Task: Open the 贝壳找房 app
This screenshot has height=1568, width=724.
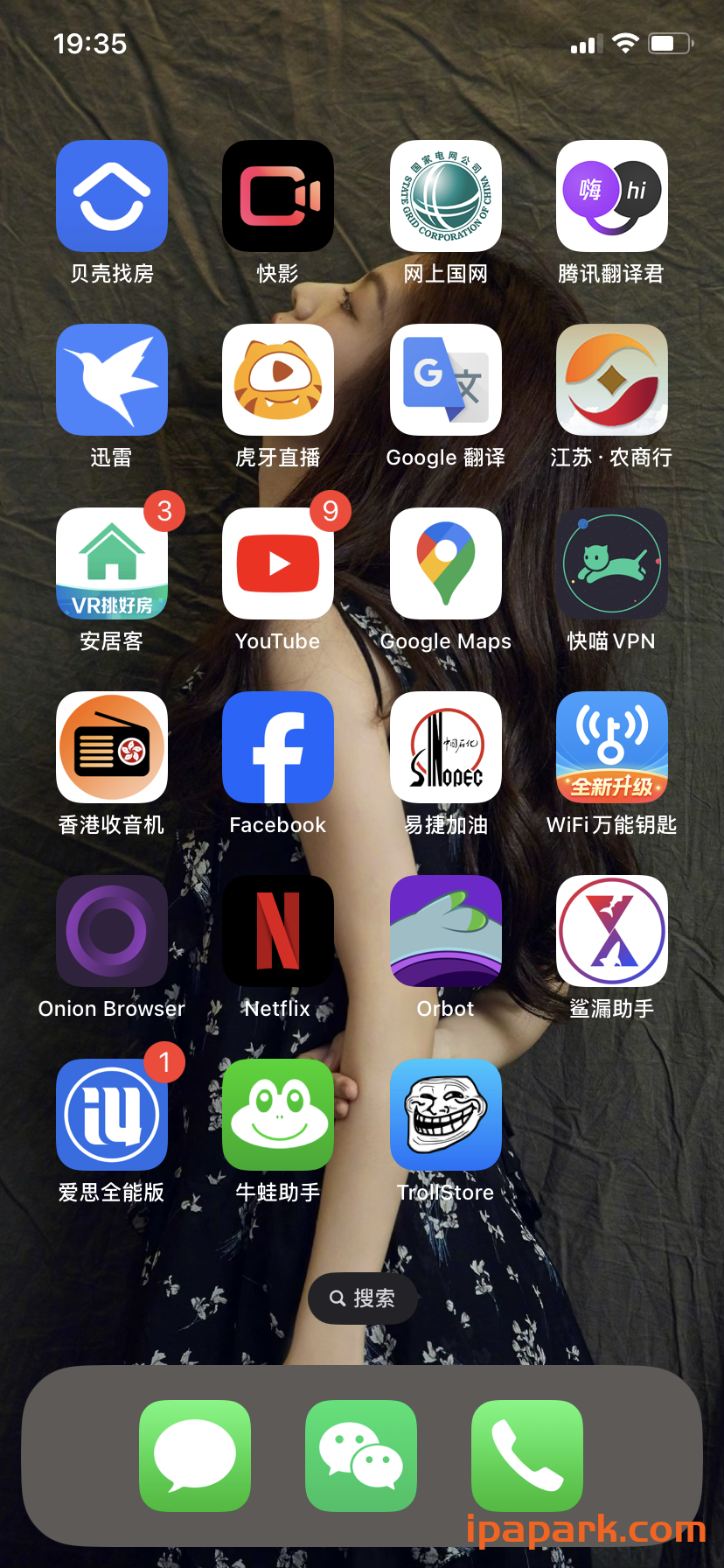Action: [111, 195]
